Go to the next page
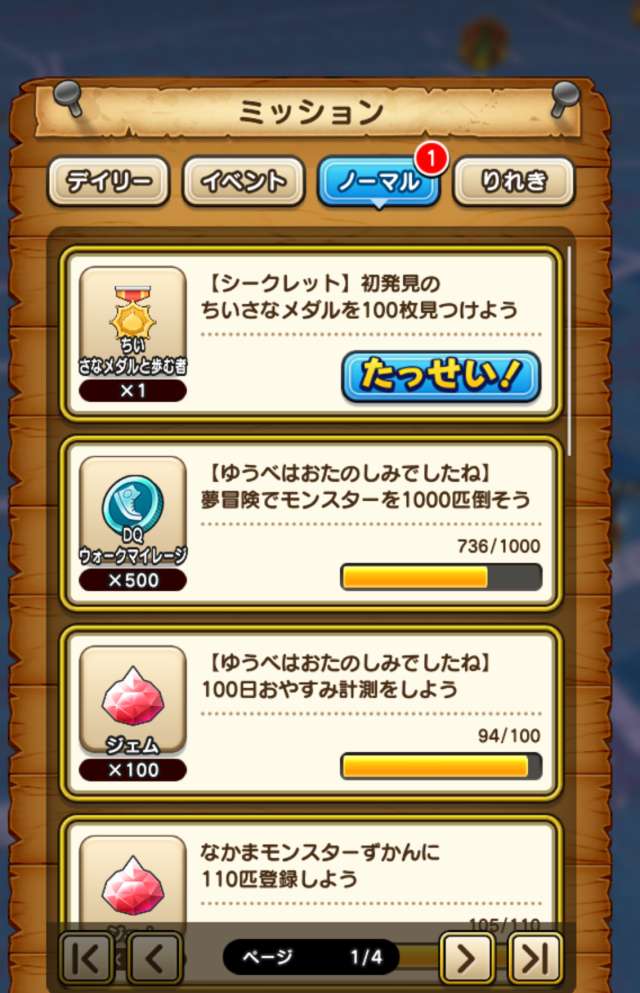Image resolution: width=640 pixels, height=993 pixels. [x=467, y=957]
